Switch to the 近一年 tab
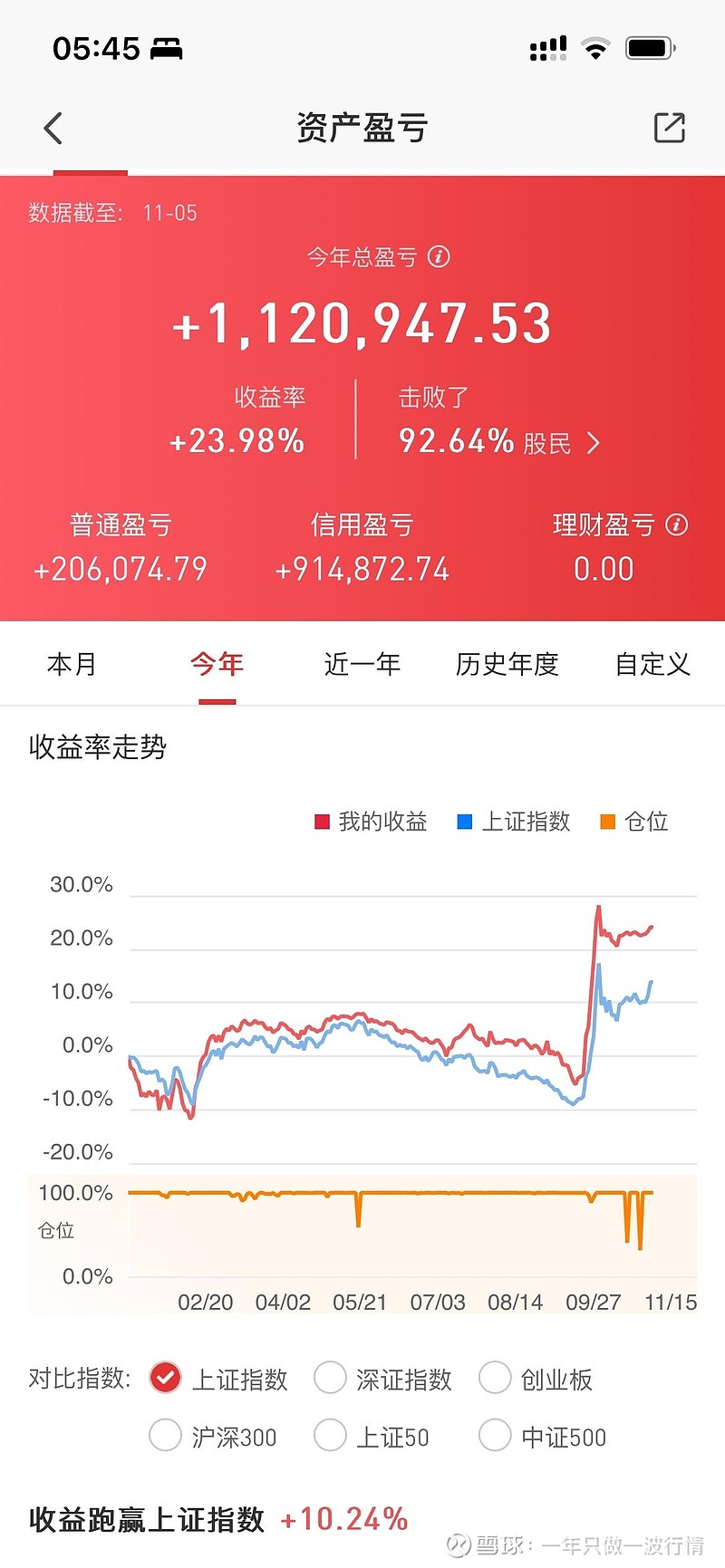Screen dimensions: 725x1568 362,664
